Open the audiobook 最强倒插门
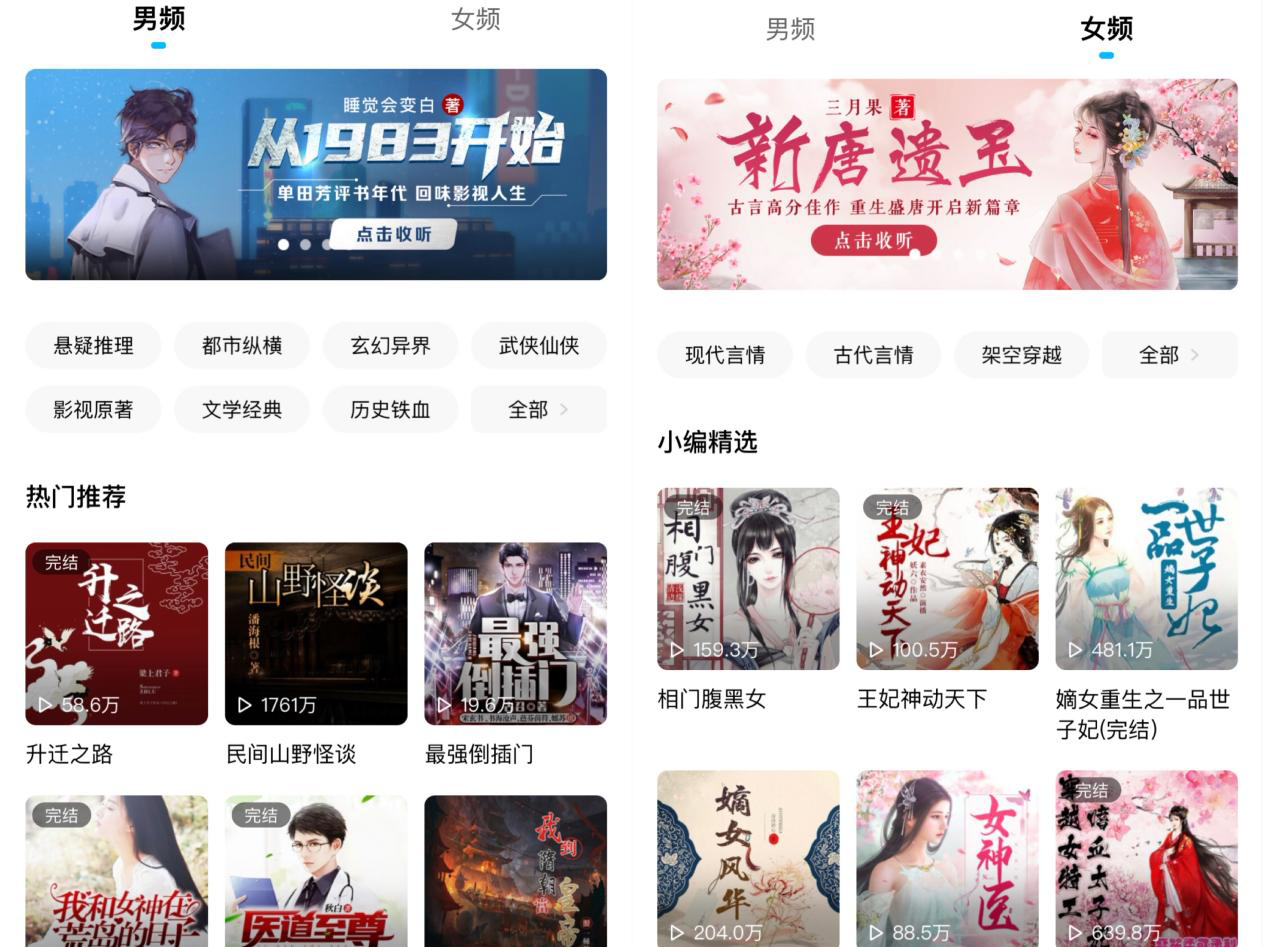This screenshot has height=947, width=1263. pos(515,633)
